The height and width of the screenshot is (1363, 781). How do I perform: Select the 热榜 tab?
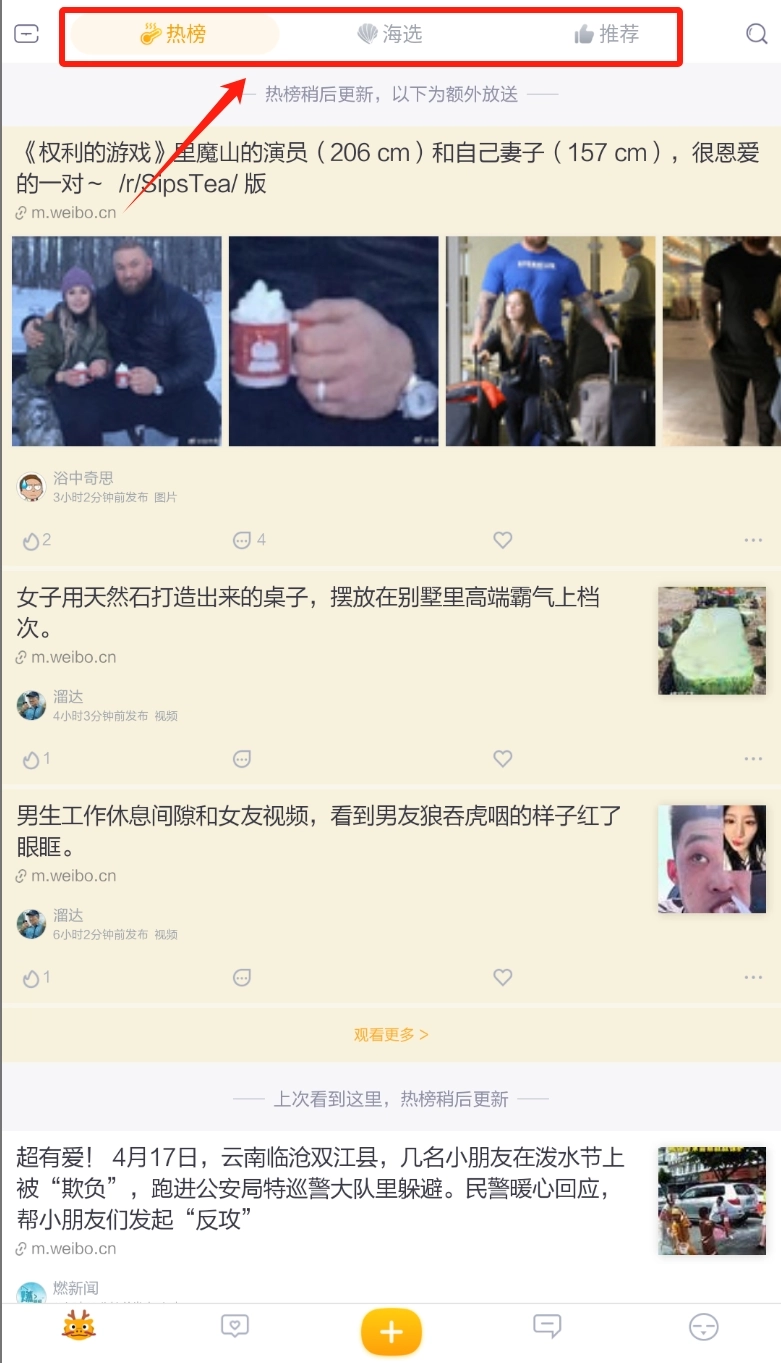(174, 34)
